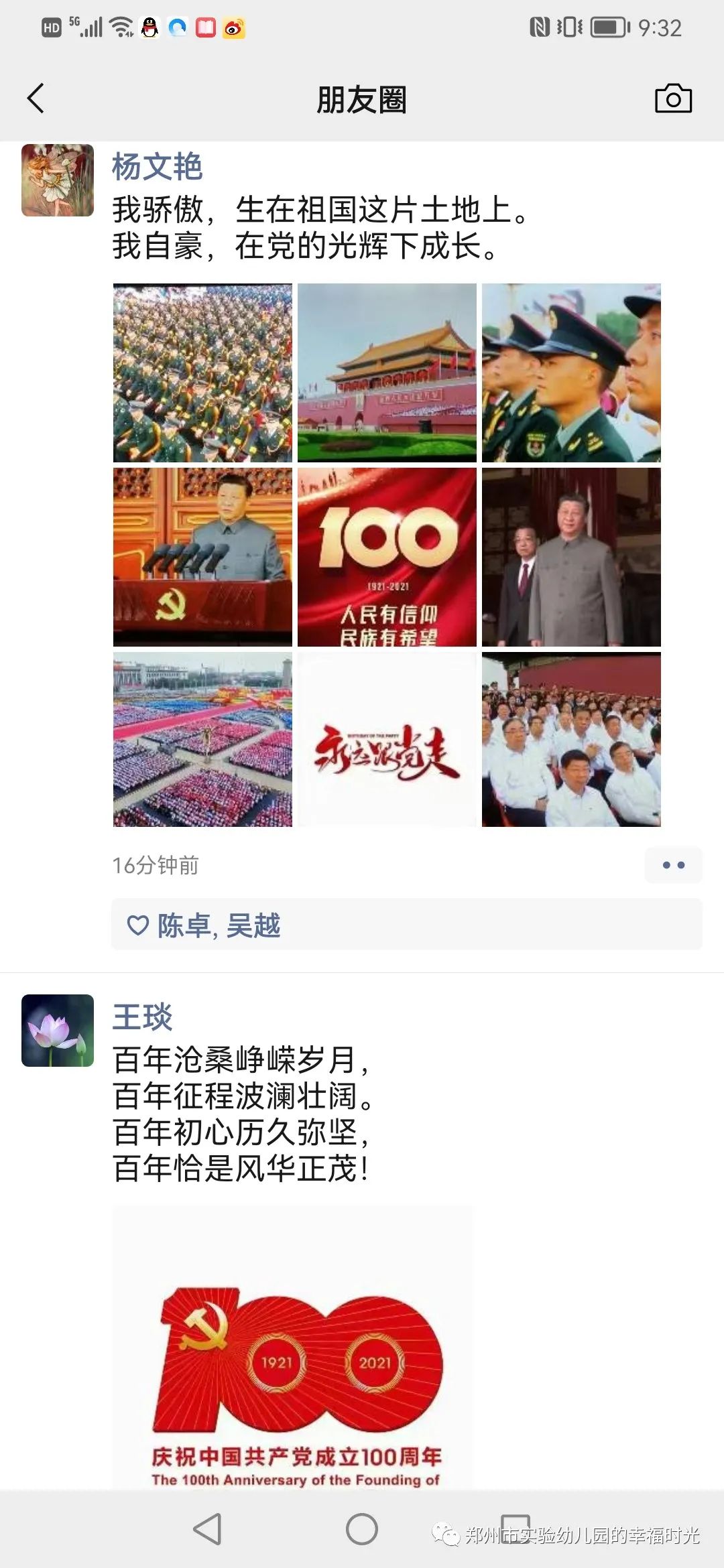Open the like and comment menu on 杨文艳's post
Screen dimensions: 724x1568
coord(673,865)
